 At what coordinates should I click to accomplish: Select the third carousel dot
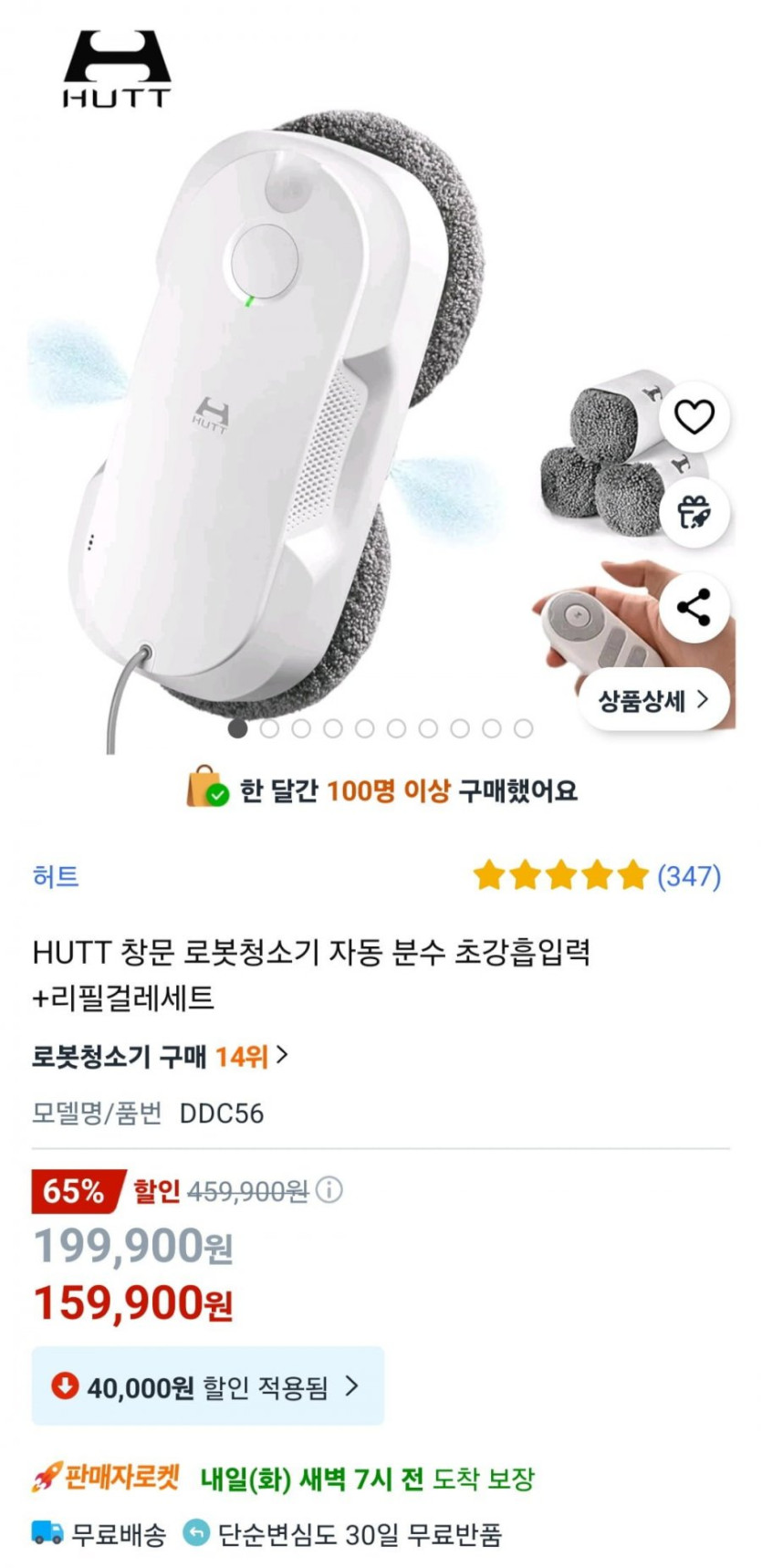pyautogui.click(x=302, y=729)
